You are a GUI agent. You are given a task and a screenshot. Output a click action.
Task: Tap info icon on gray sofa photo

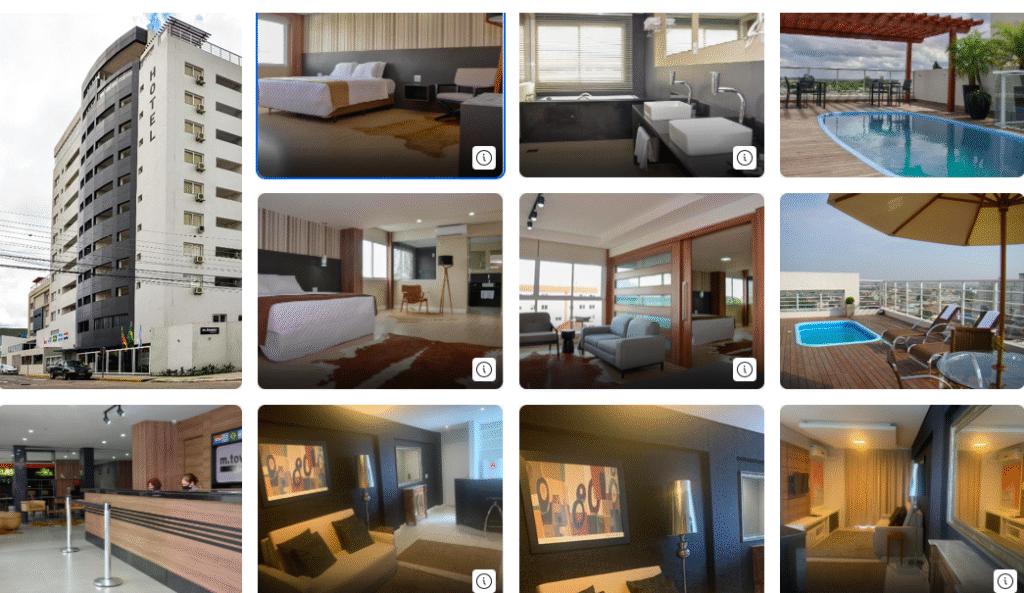tap(745, 369)
